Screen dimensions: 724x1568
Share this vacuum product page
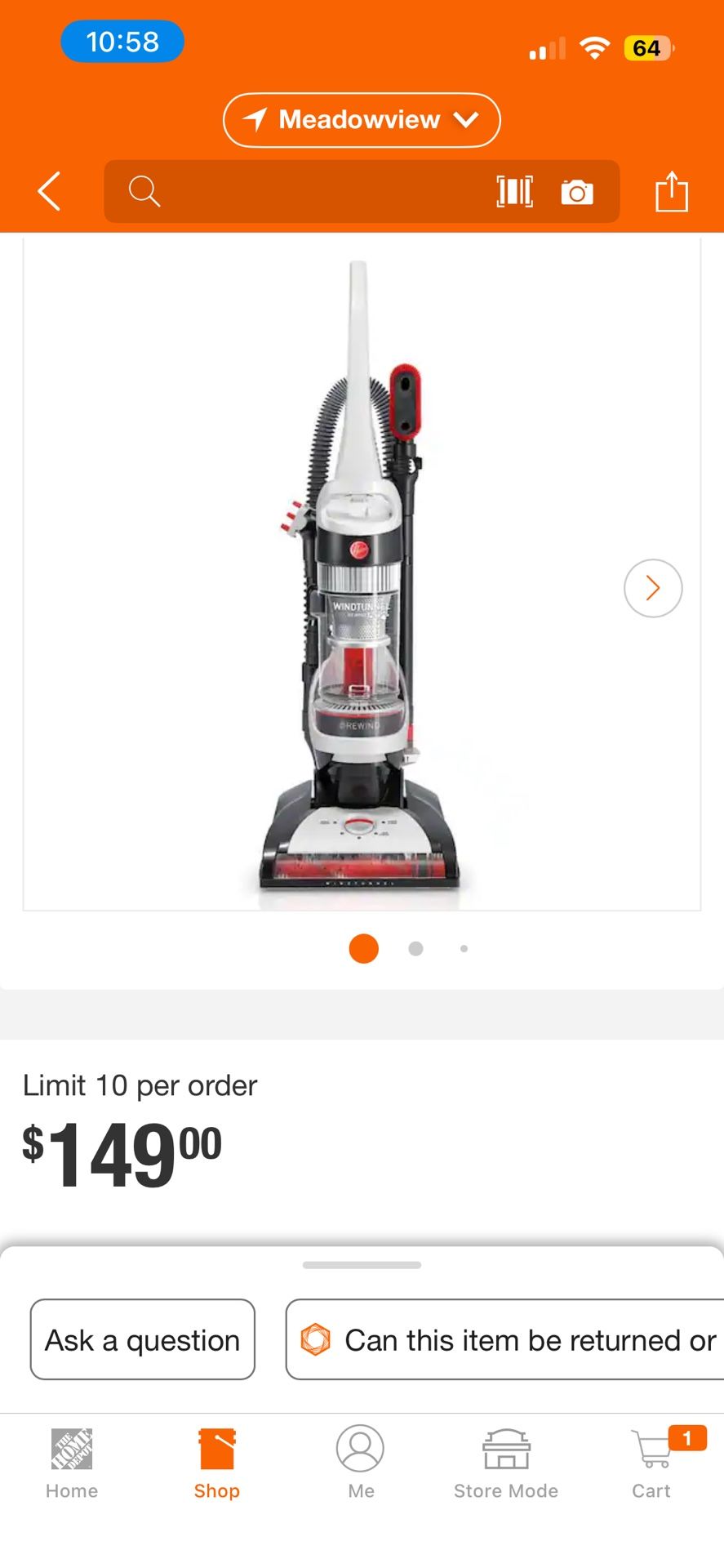click(672, 192)
